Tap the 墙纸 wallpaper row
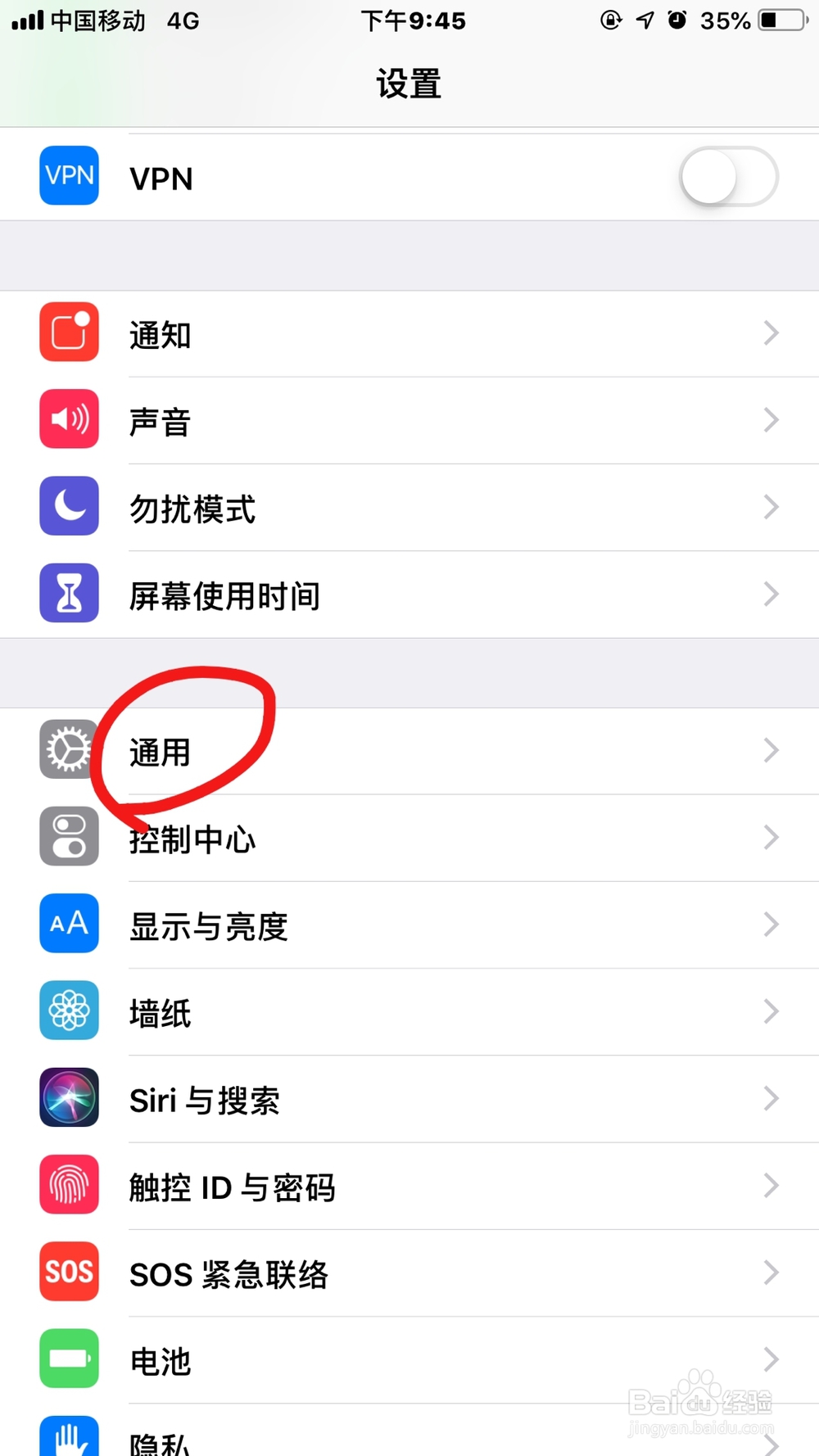Viewport: 819px width, 1456px height. [328, 1011]
